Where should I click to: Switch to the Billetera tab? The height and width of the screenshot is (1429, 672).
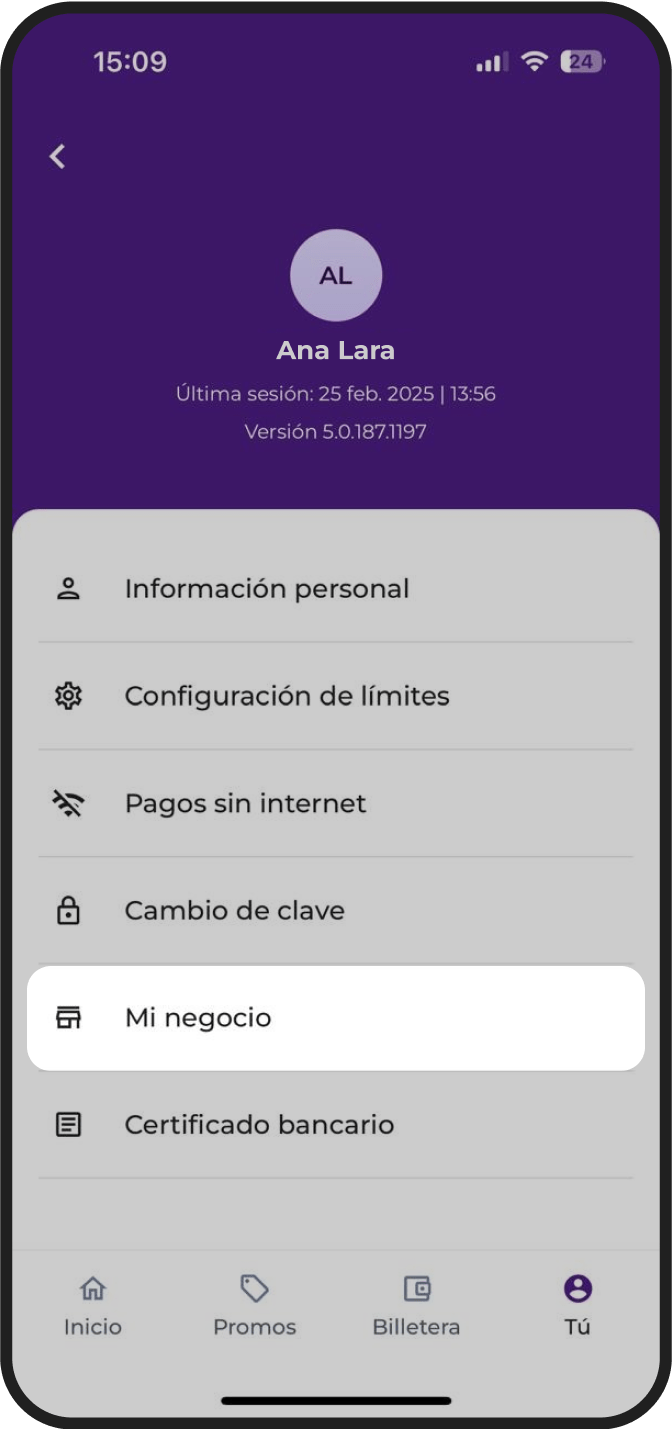(416, 1306)
